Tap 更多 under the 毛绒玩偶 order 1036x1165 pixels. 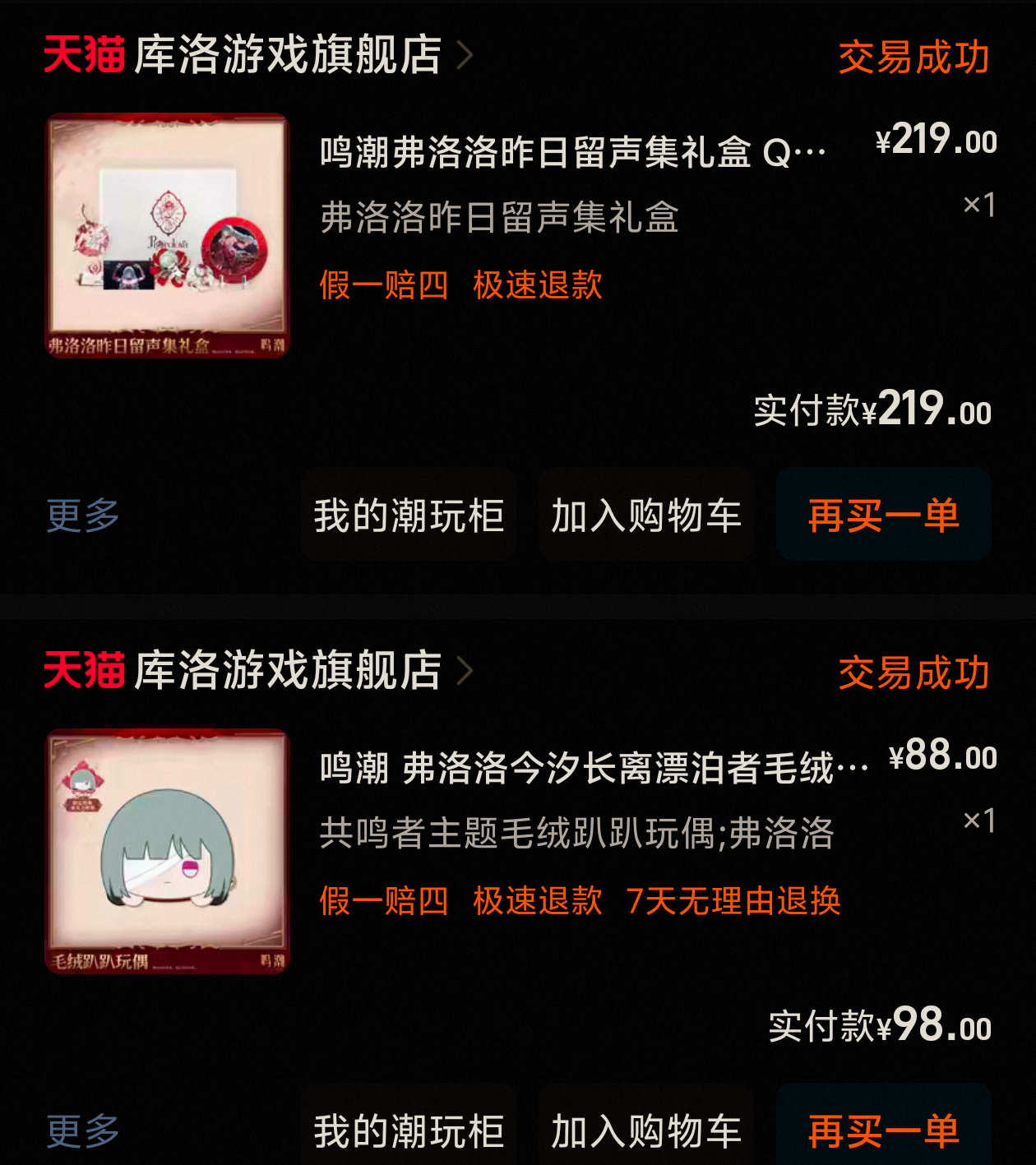point(83,1130)
